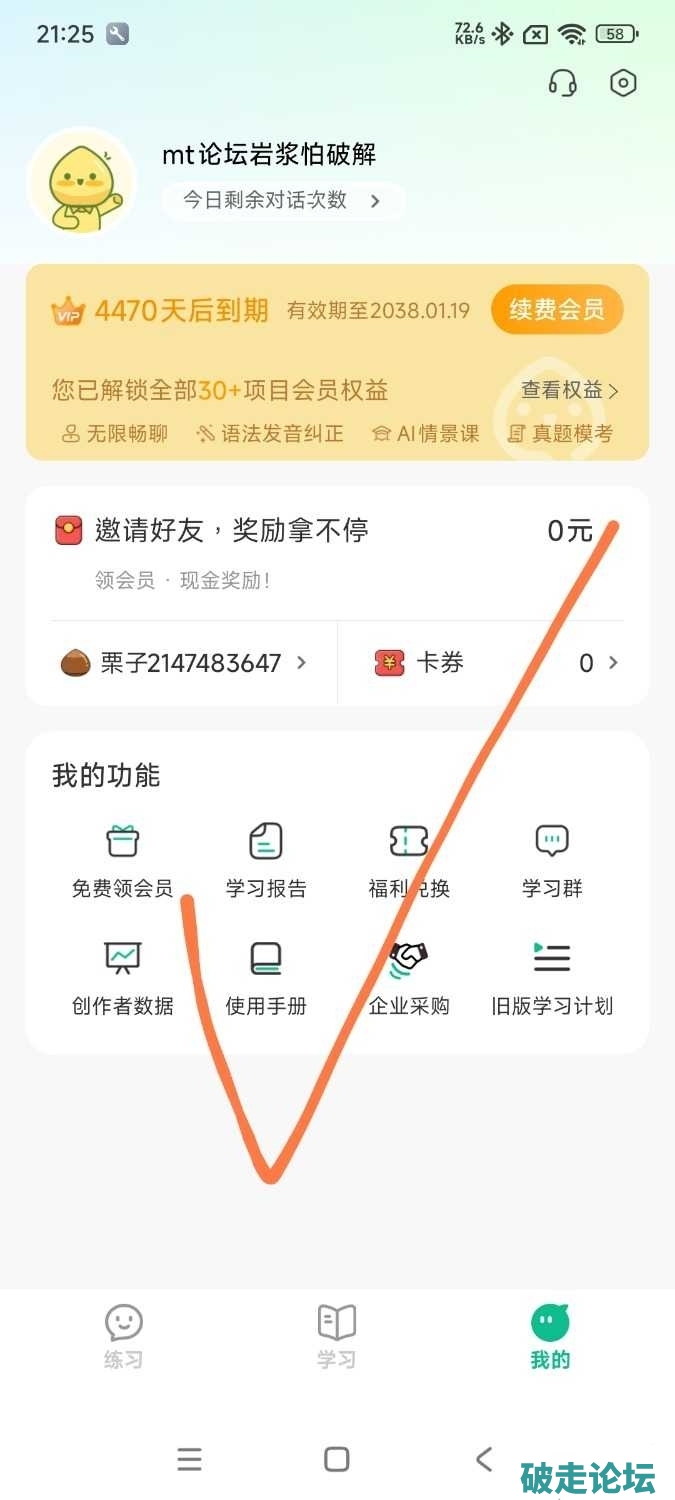Image resolution: width=675 pixels, height=1500 pixels.
Task: Open the 卡券 coupons entry
Action: click(495, 663)
